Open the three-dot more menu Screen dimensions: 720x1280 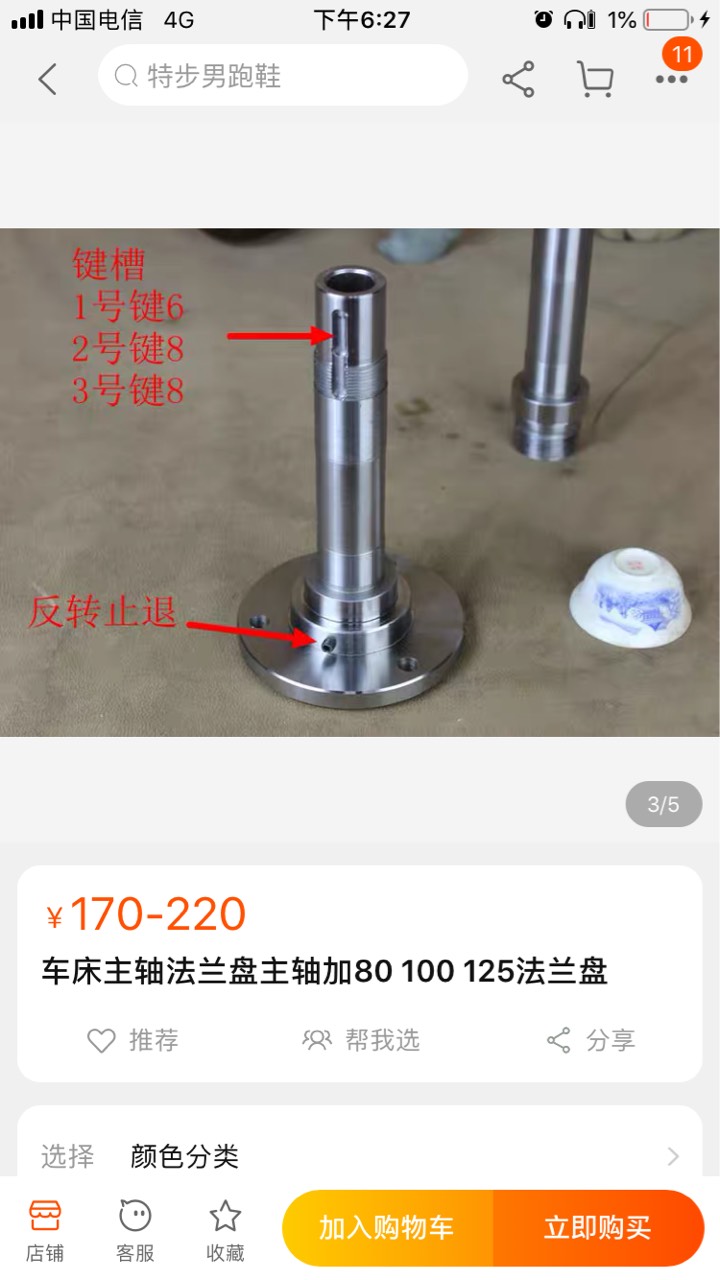(x=672, y=79)
